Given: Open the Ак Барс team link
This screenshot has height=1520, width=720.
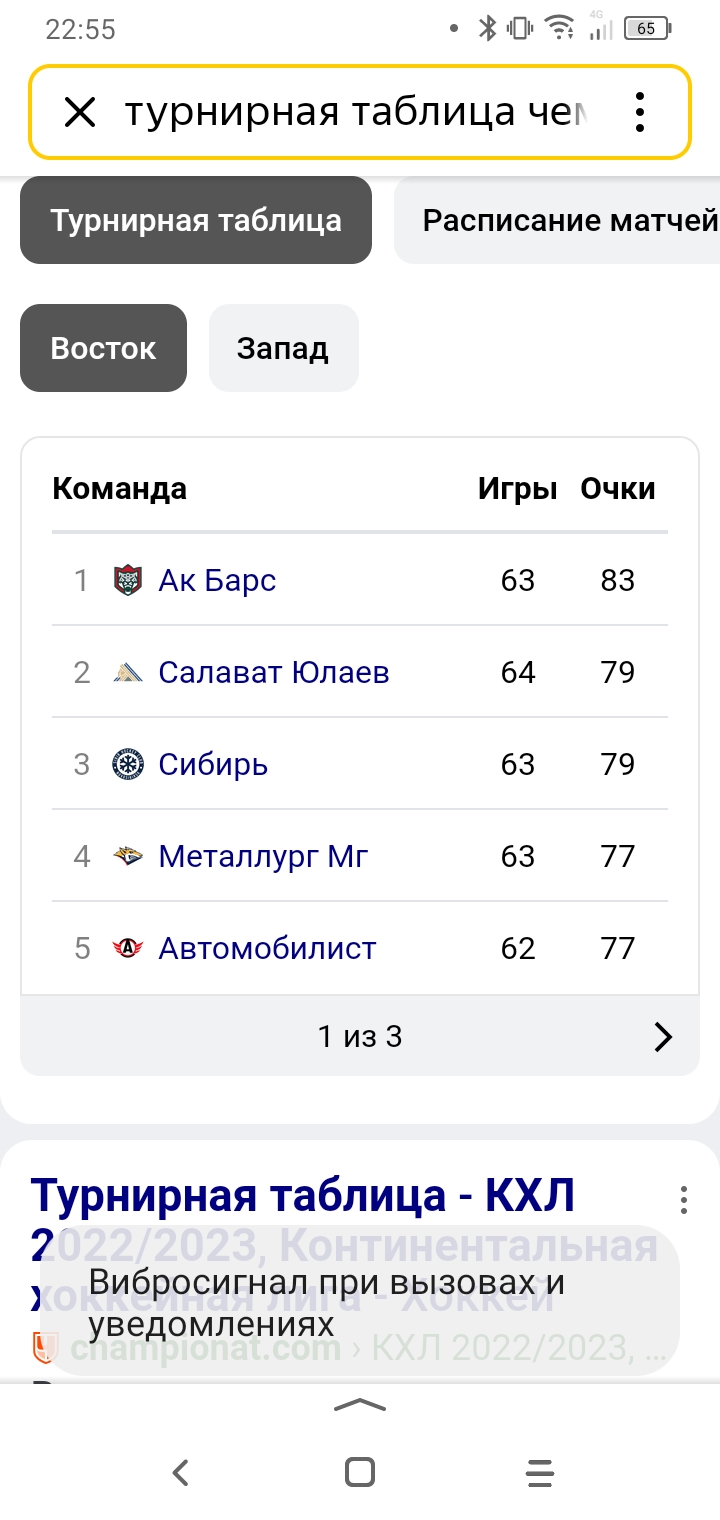Looking at the screenshot, I should [x=217, y=580].
